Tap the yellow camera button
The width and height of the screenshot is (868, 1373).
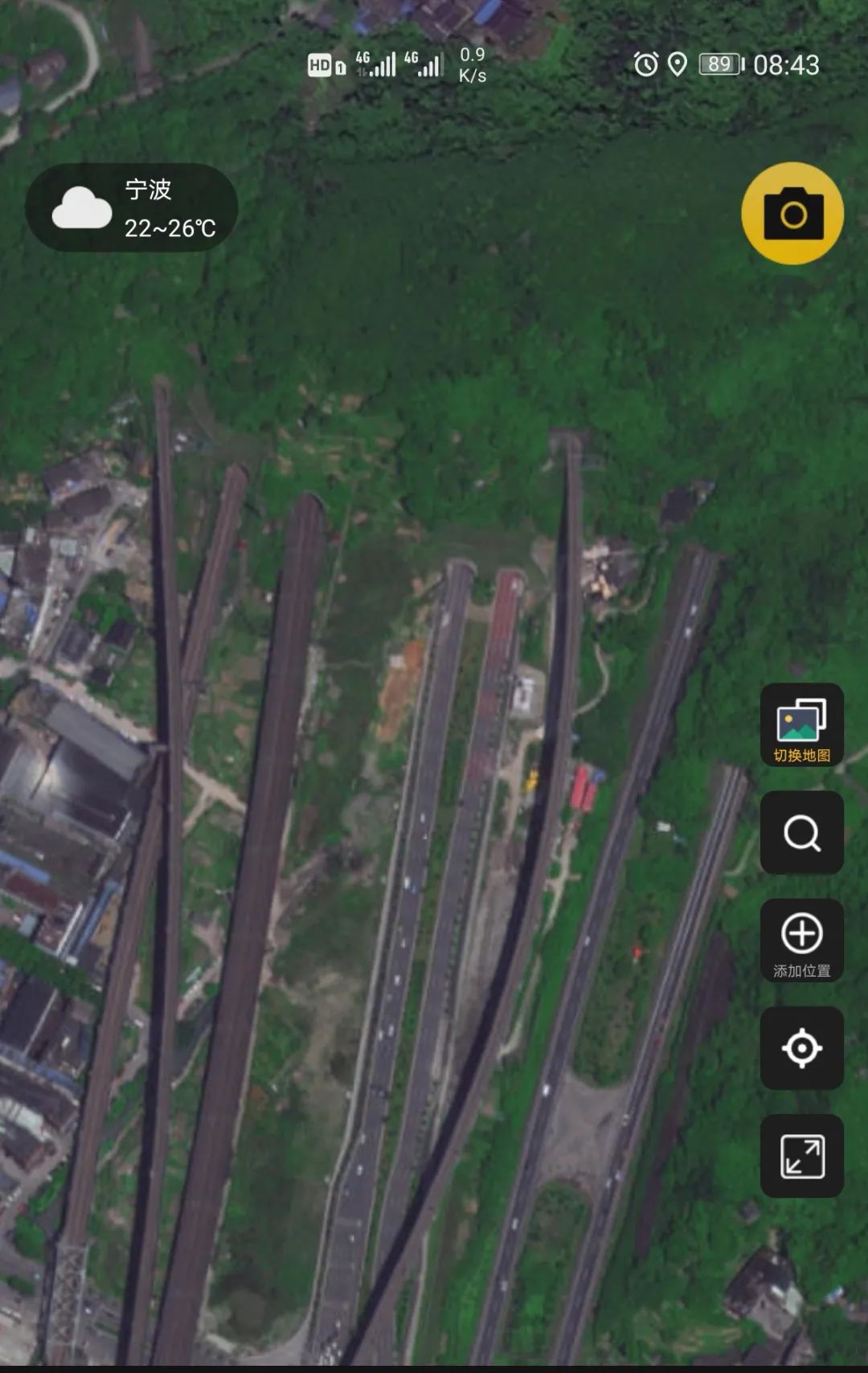(x=792, y=214)
